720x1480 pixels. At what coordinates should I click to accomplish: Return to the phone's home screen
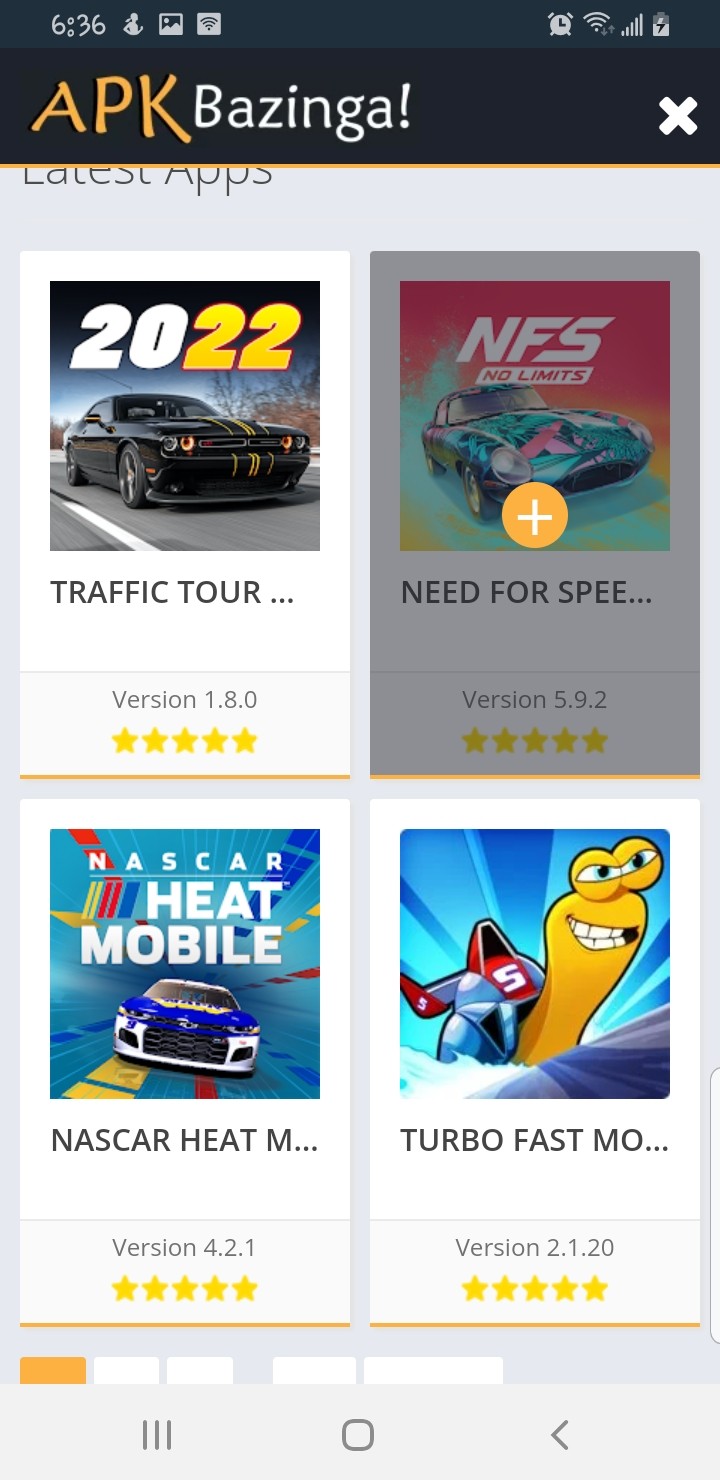click(358, 1435)
